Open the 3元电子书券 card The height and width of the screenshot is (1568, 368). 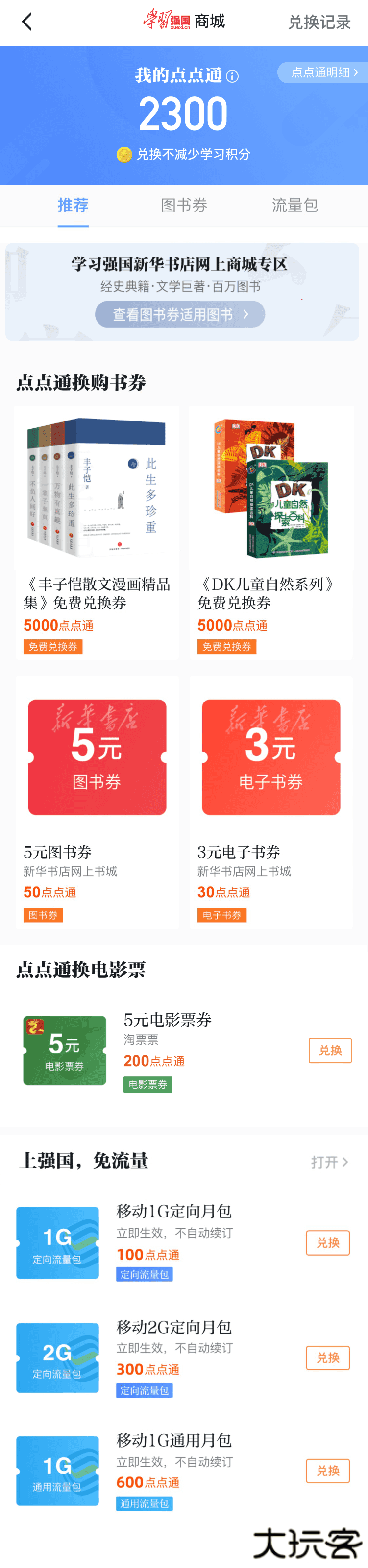click(271, 801)
